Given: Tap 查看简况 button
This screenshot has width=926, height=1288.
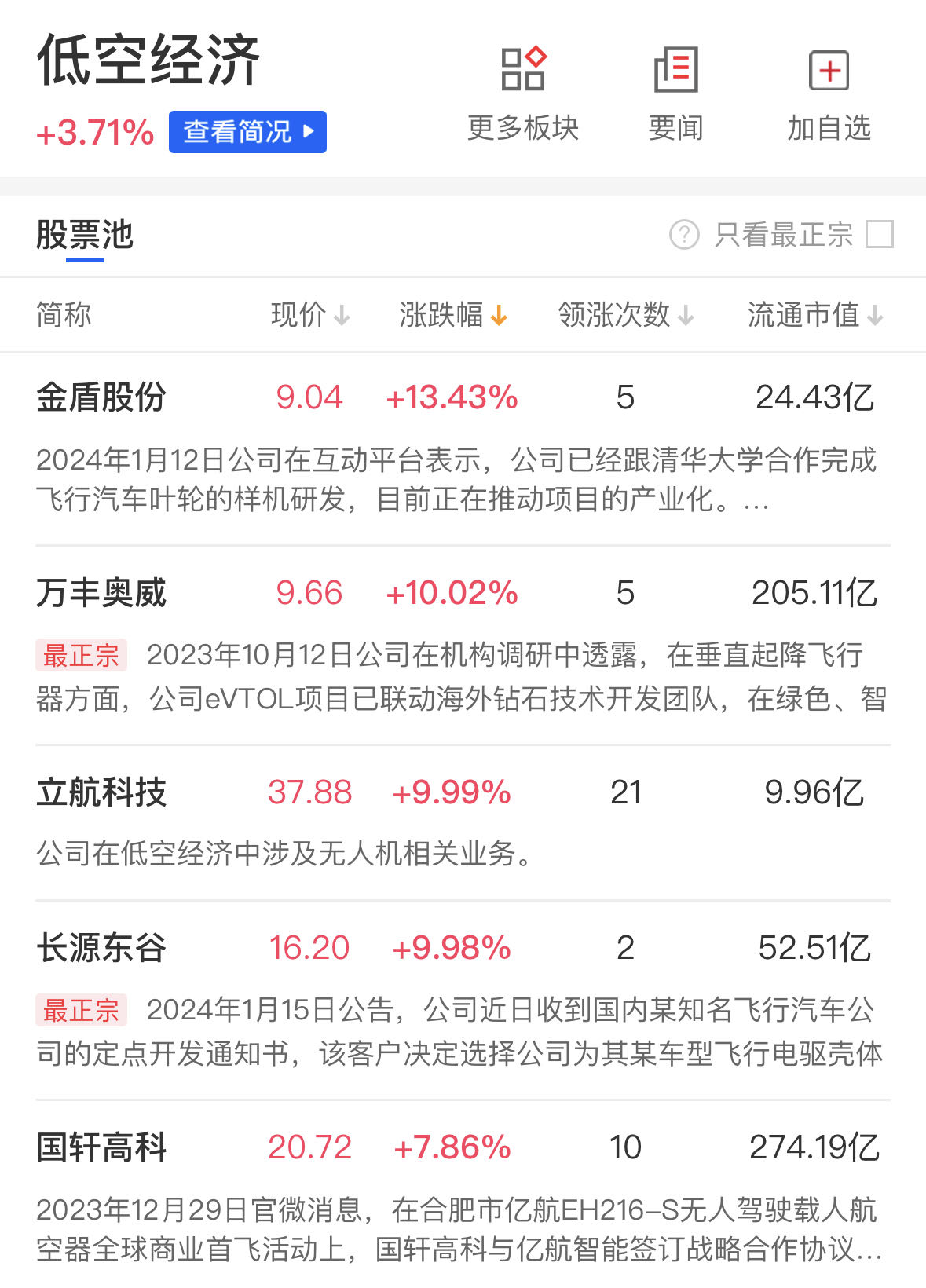Looking at the screenshot, I should point(247,132).
